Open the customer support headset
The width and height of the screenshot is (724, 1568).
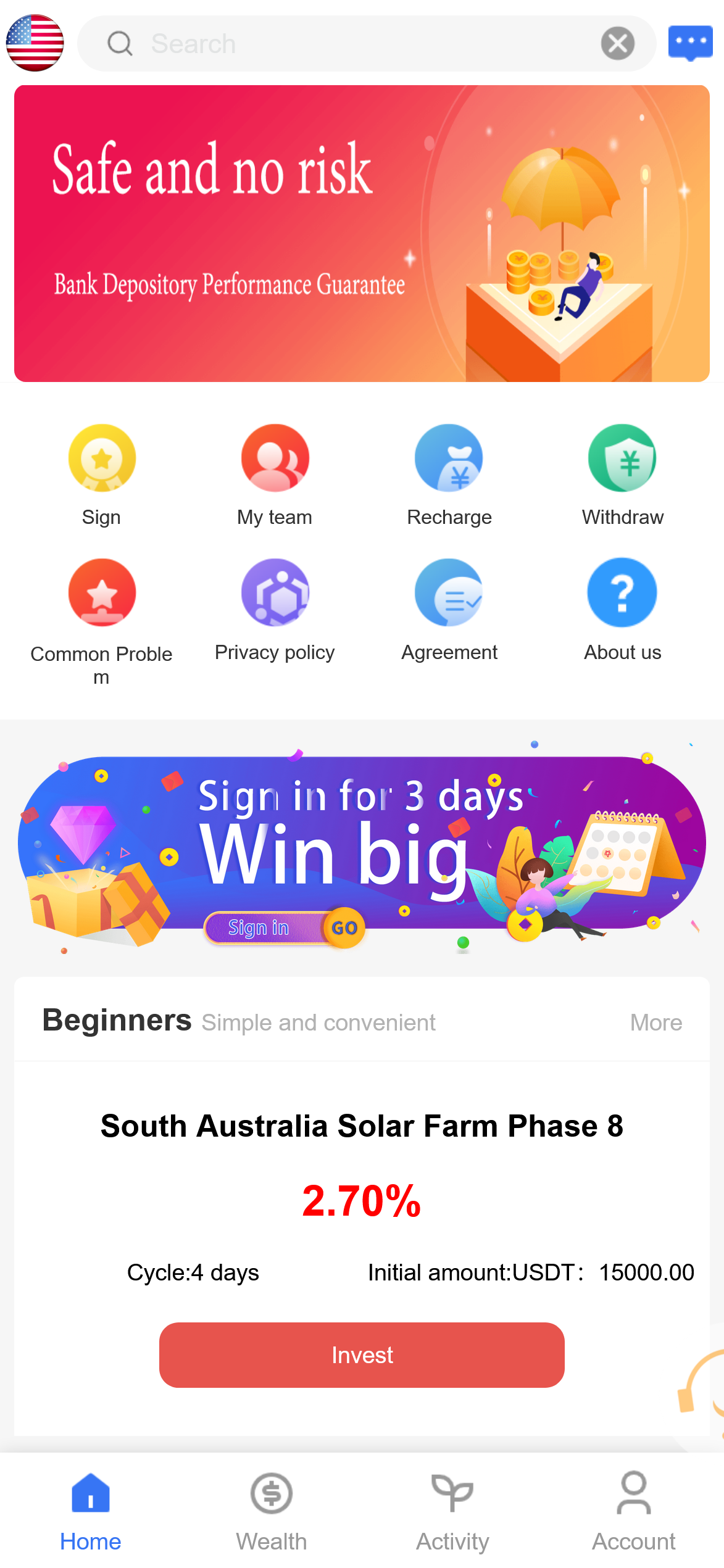704,1382
